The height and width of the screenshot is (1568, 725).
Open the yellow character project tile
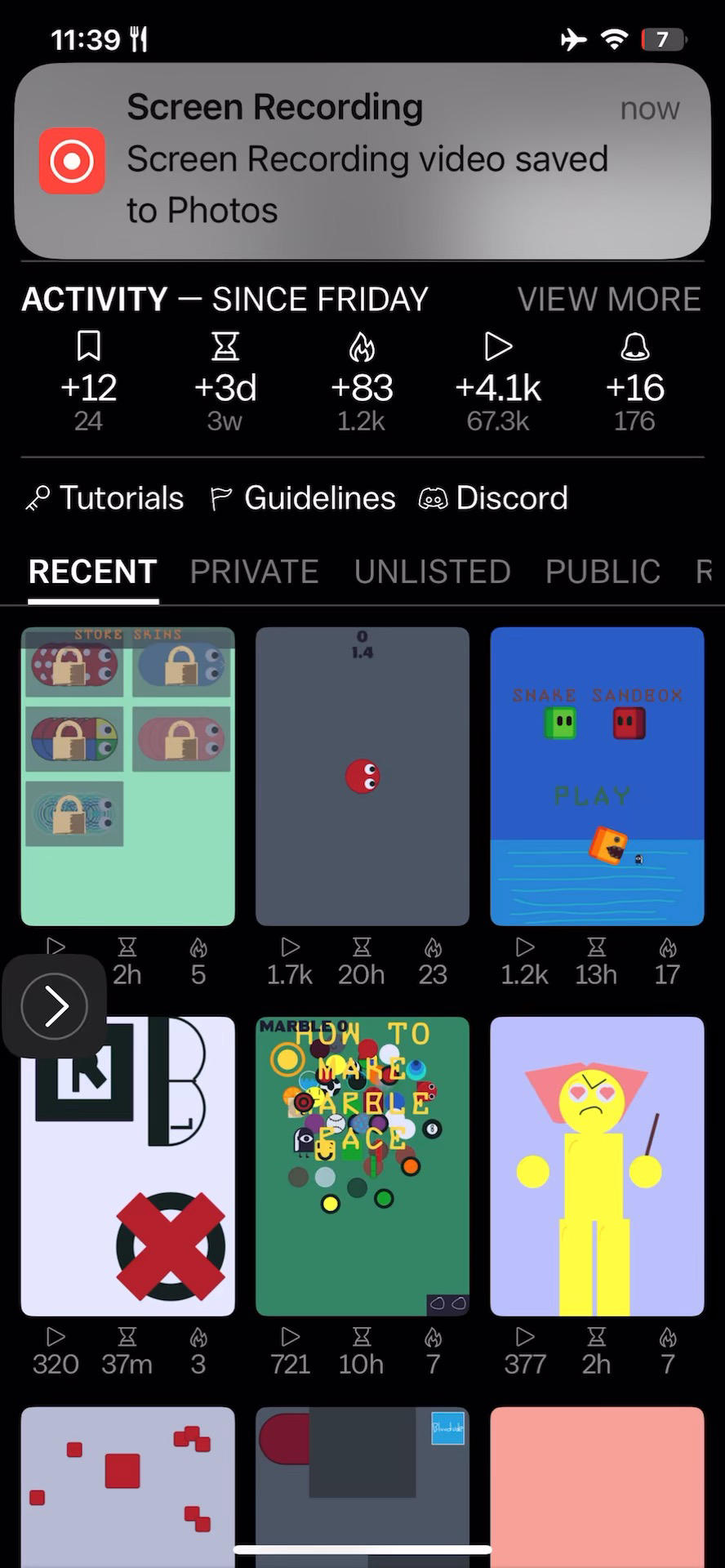pyautogui.click(x=597, y=1165)
